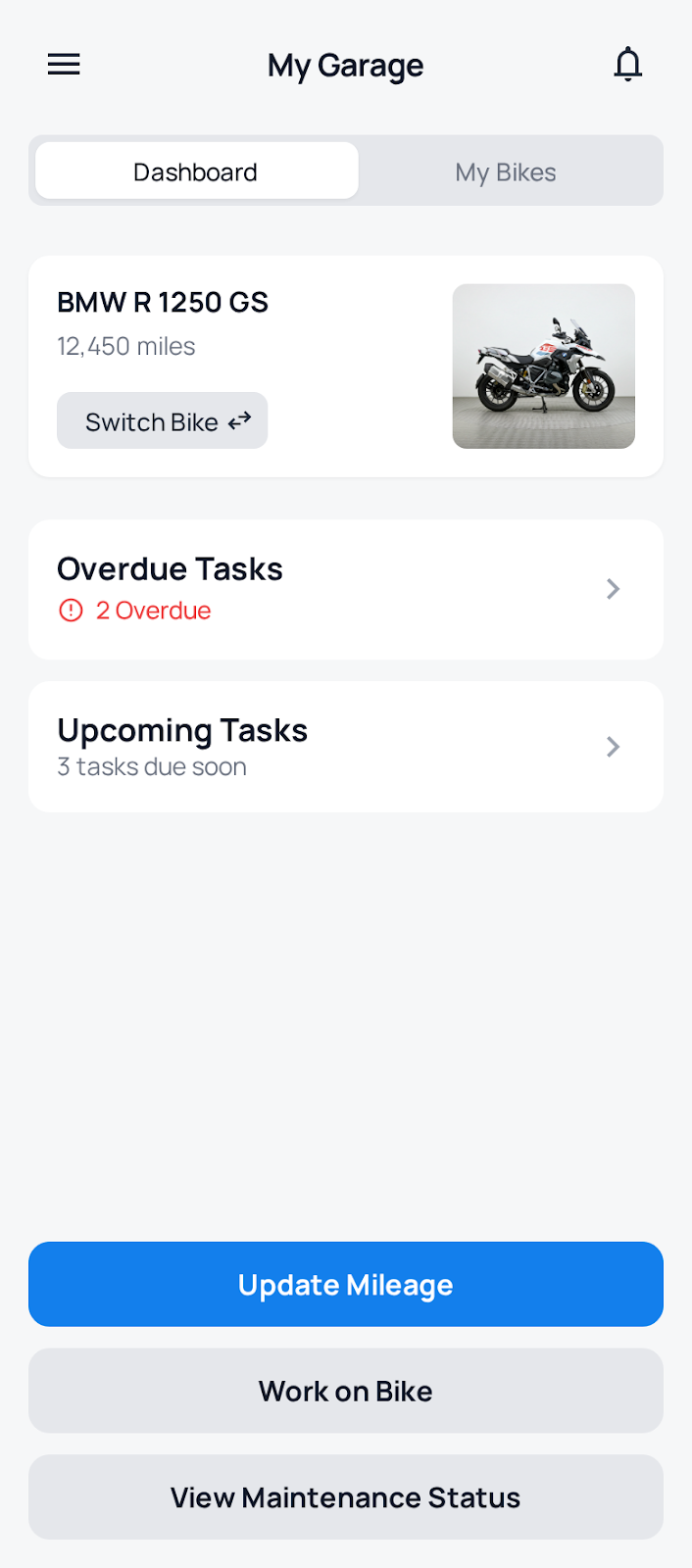Open View Maintenance Status
The image size is (692, 1568).
point(345,1496)
